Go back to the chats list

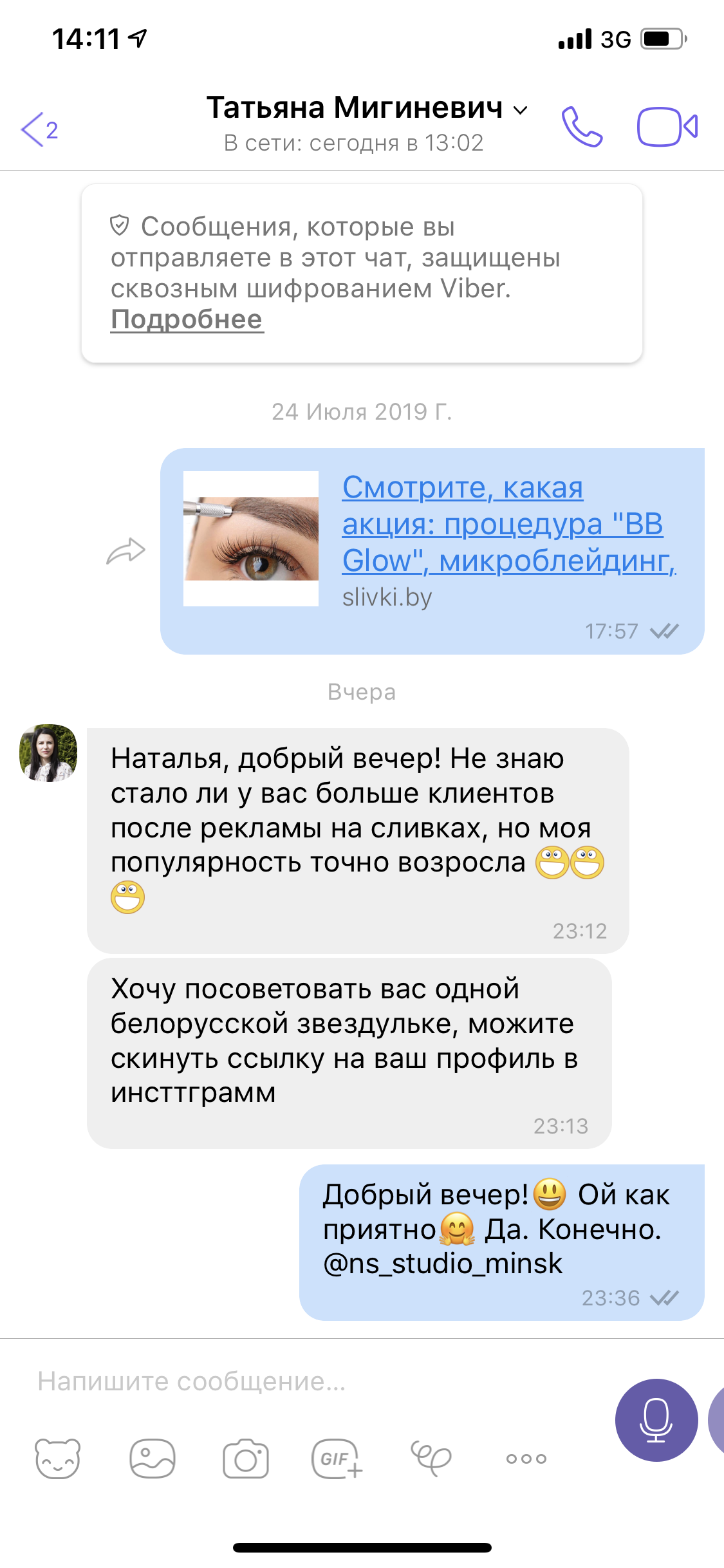click(x=37, y=129)
